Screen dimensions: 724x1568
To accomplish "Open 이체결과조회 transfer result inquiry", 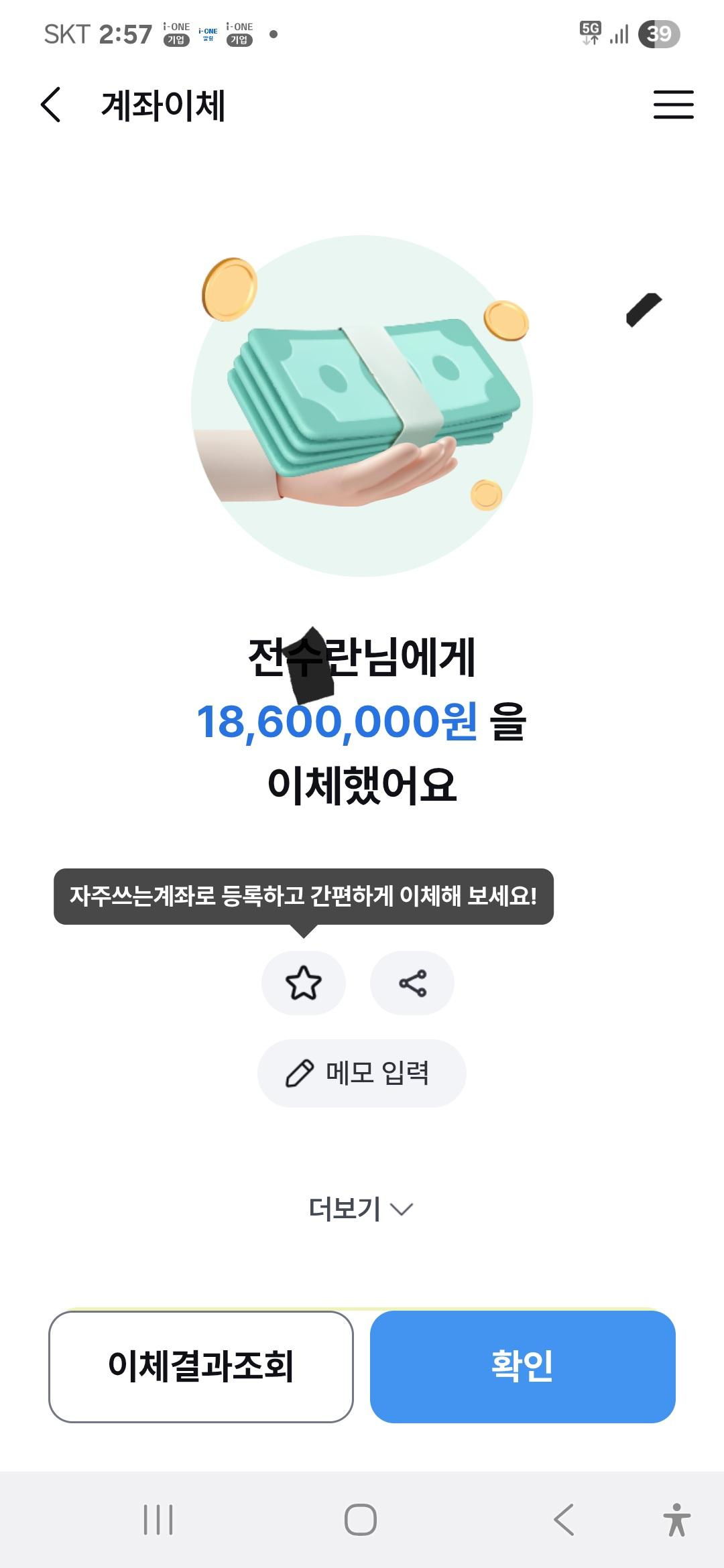I will (x=201, y=1366).
